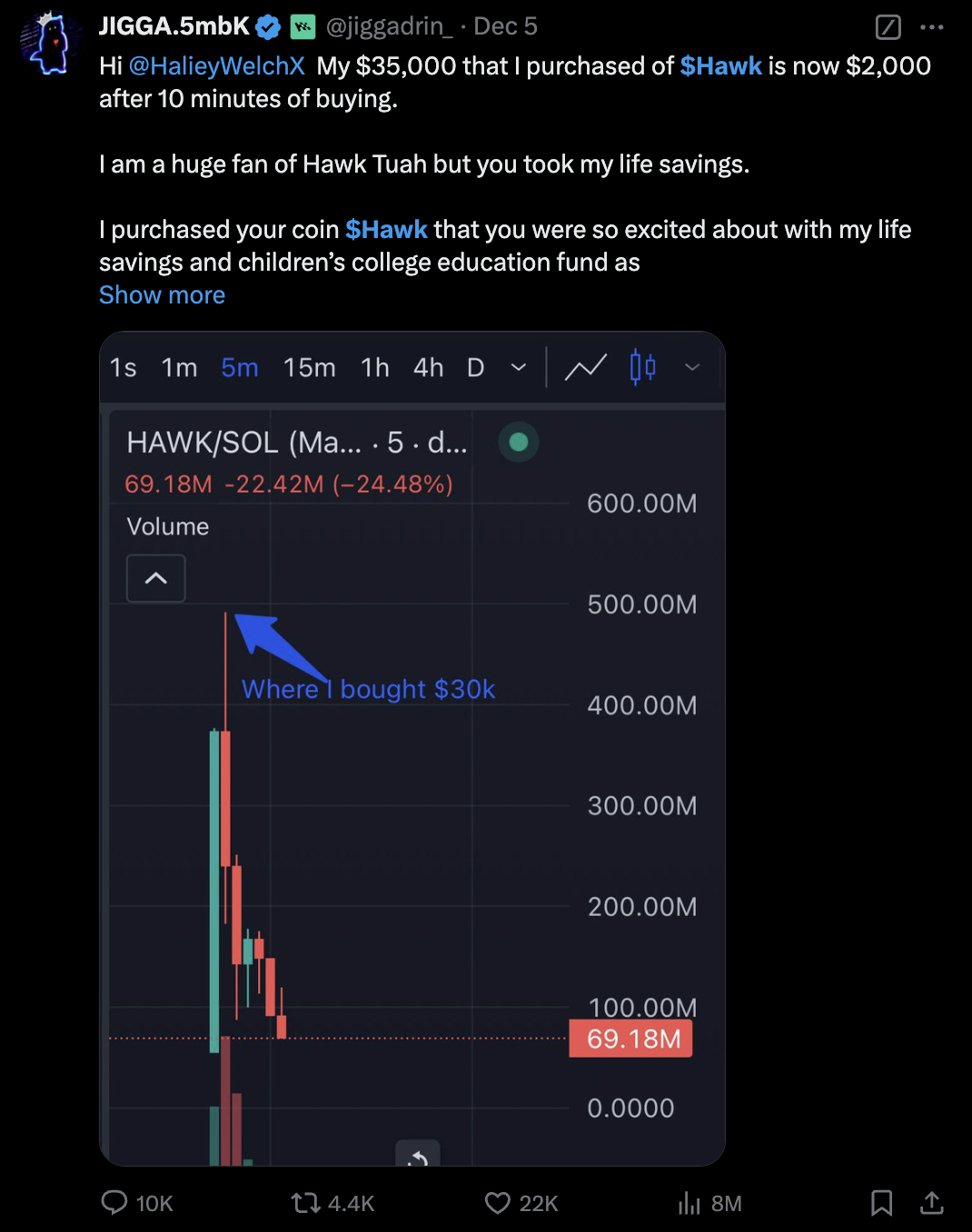Open the @HalieyWelchX mention link

216,66
